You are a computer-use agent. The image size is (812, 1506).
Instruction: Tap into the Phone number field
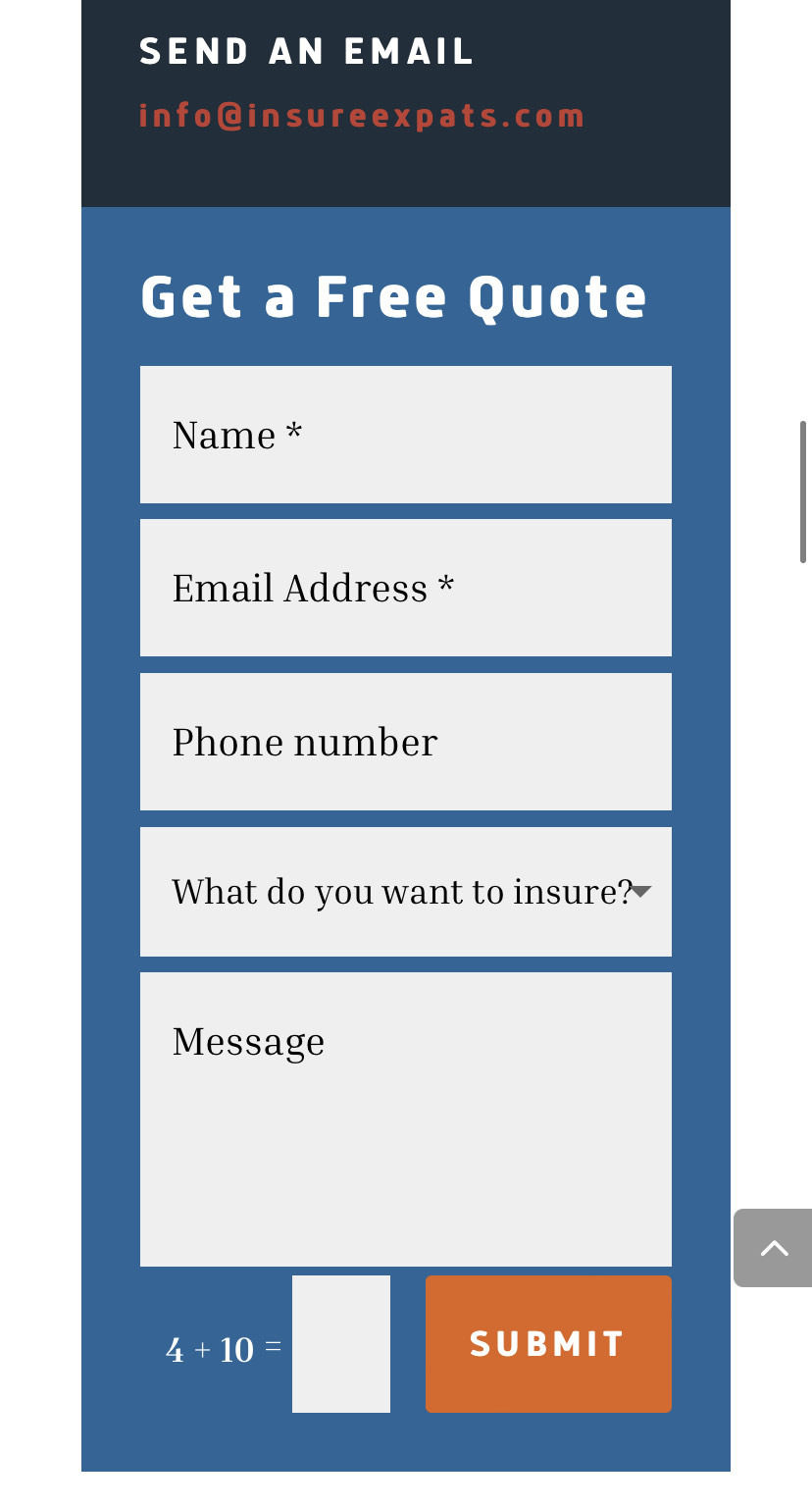click(x=405, y=742)
